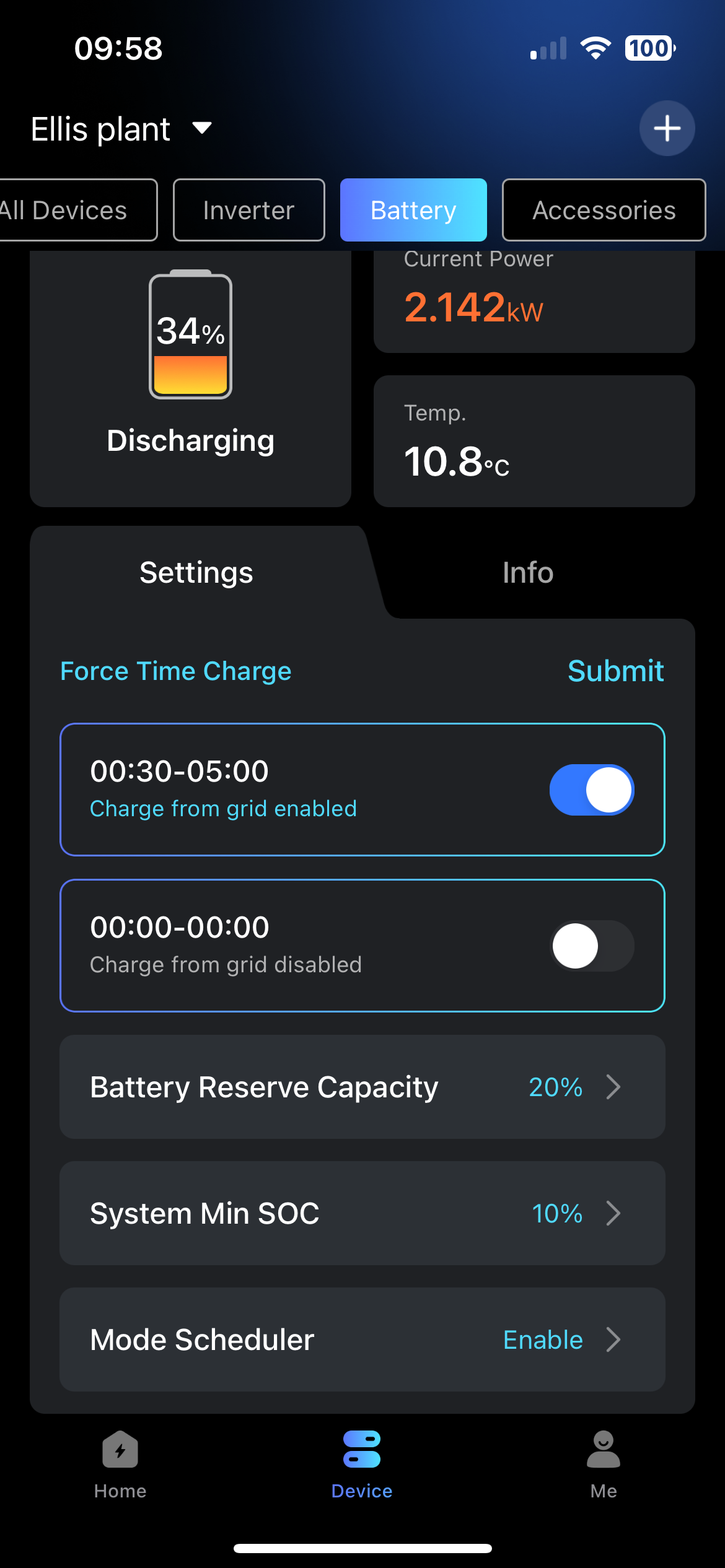The height and width of the screenshot is (1568, 725).
Task: Select the Battery tab
Action: (413, 210)
